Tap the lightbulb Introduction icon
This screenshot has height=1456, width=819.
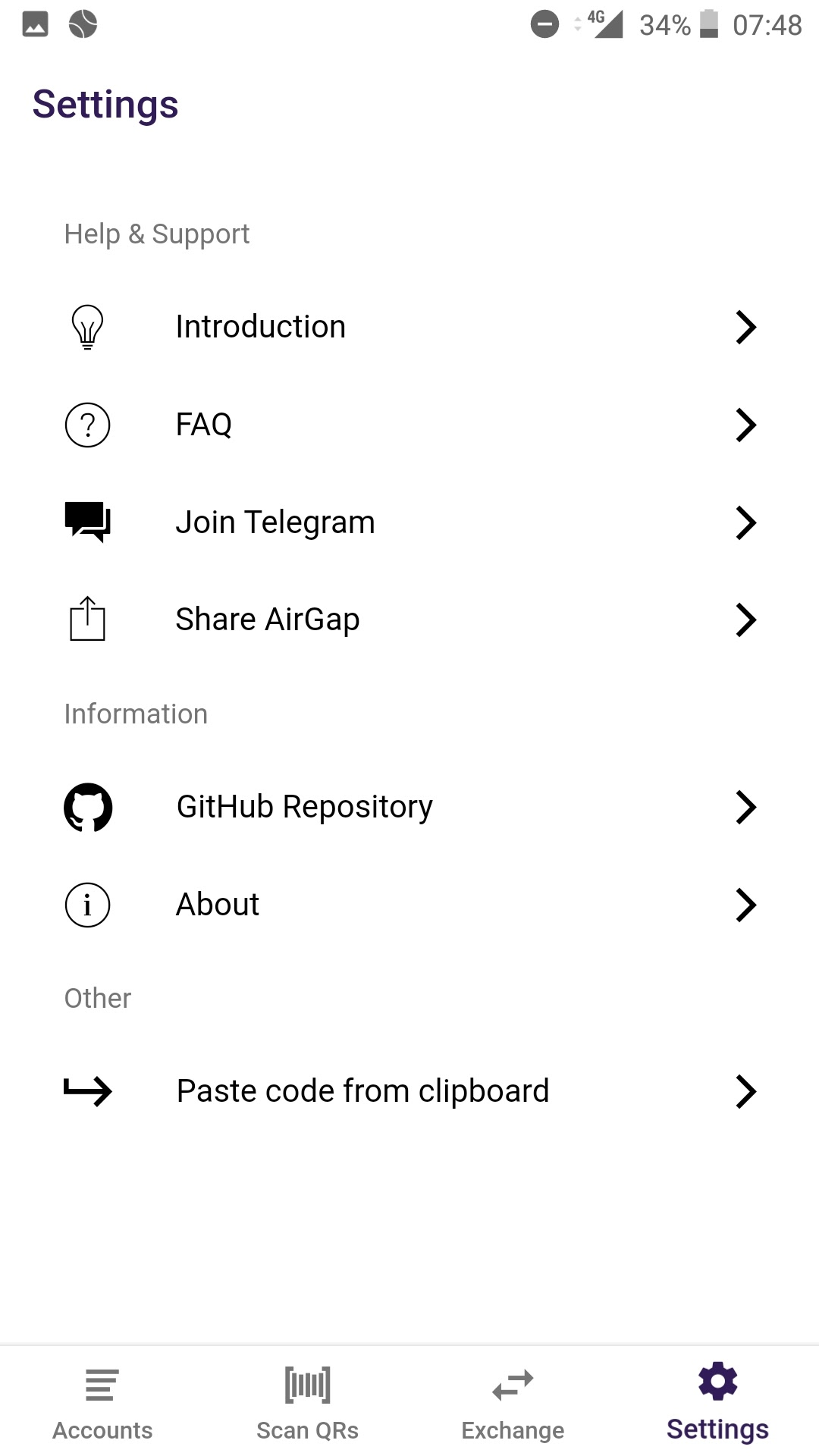click(87, 328)
